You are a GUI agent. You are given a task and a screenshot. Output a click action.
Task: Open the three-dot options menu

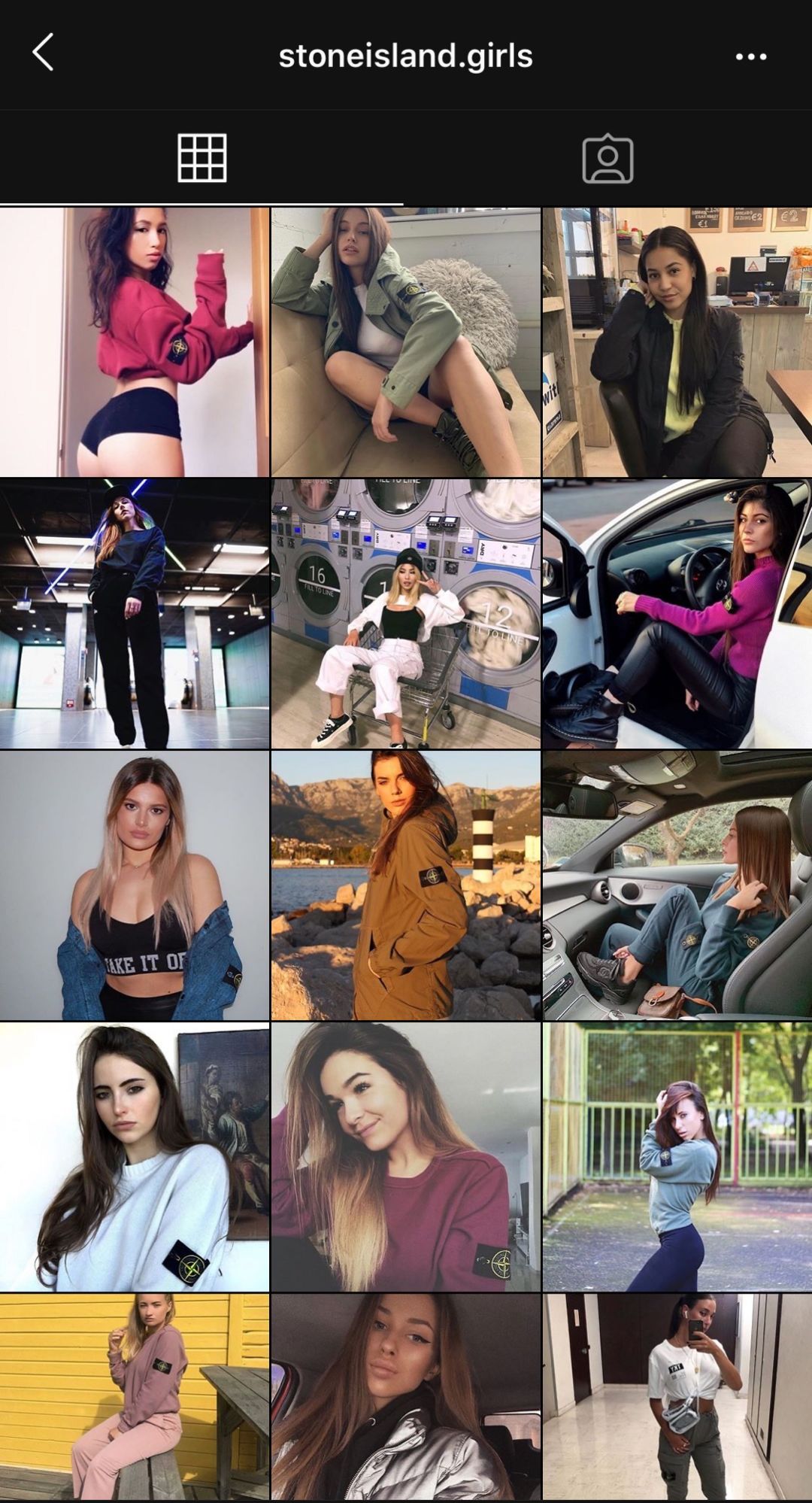point(750,56)
